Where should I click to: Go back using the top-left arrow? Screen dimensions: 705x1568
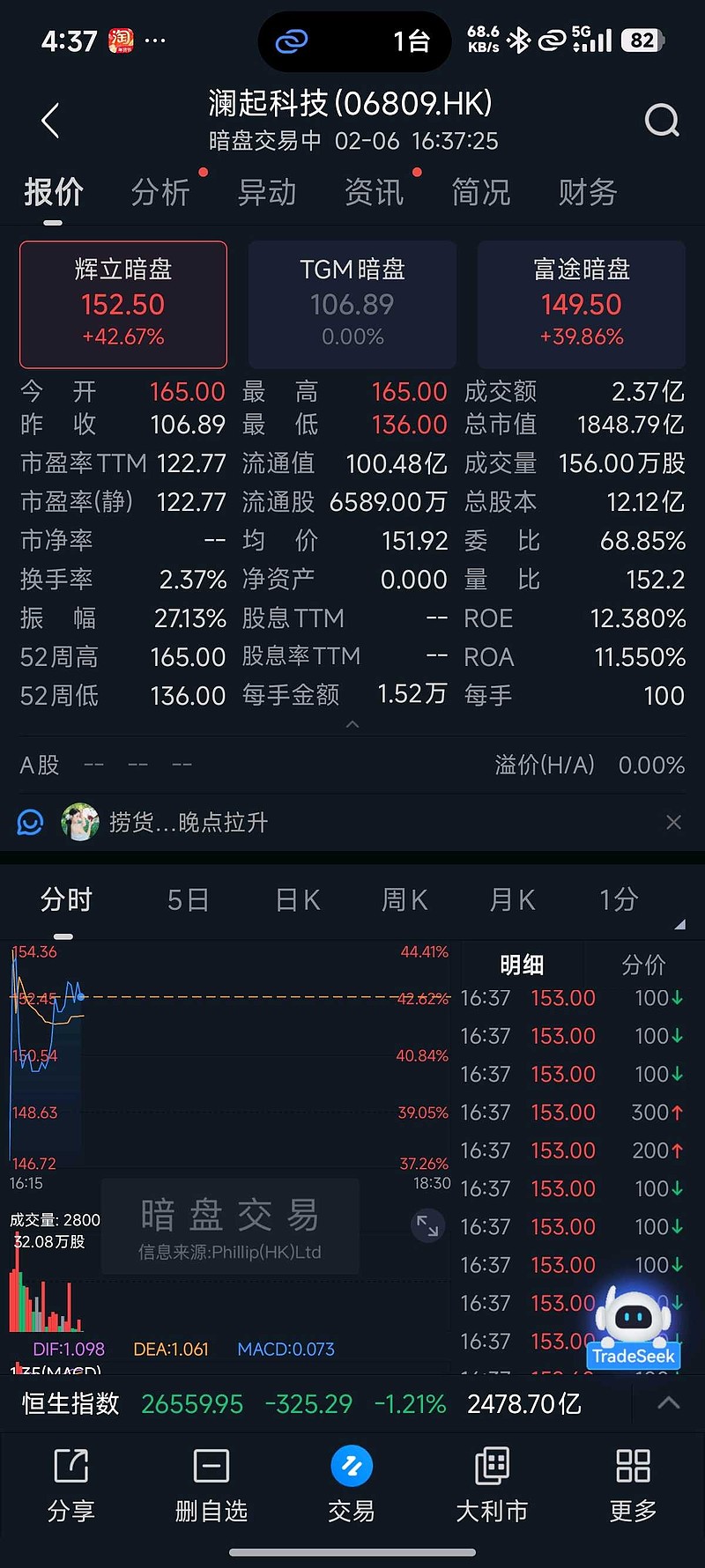pyautogui.click(x=51, y=121)
